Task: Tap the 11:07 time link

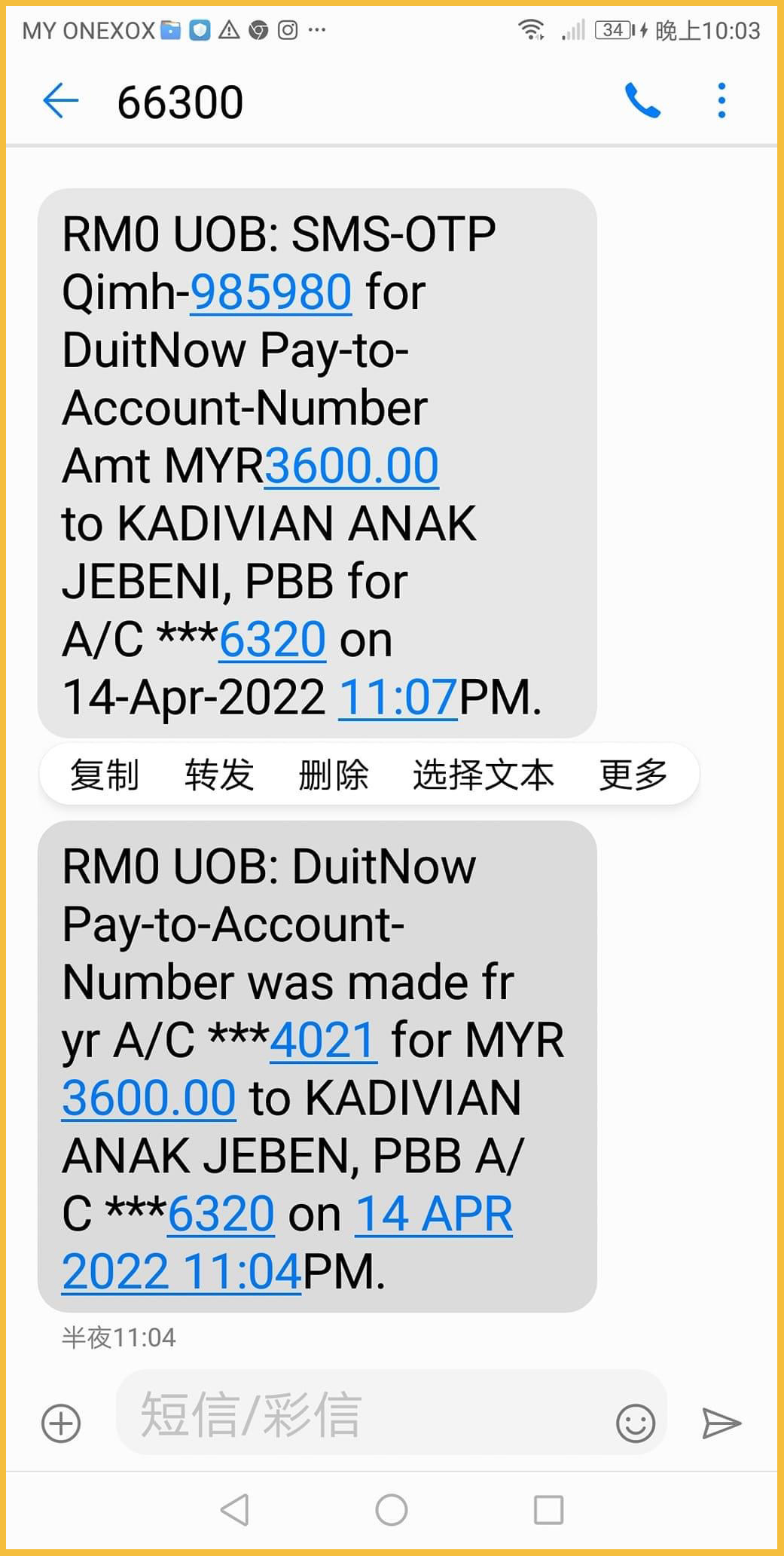Action: tap(398, 698)
